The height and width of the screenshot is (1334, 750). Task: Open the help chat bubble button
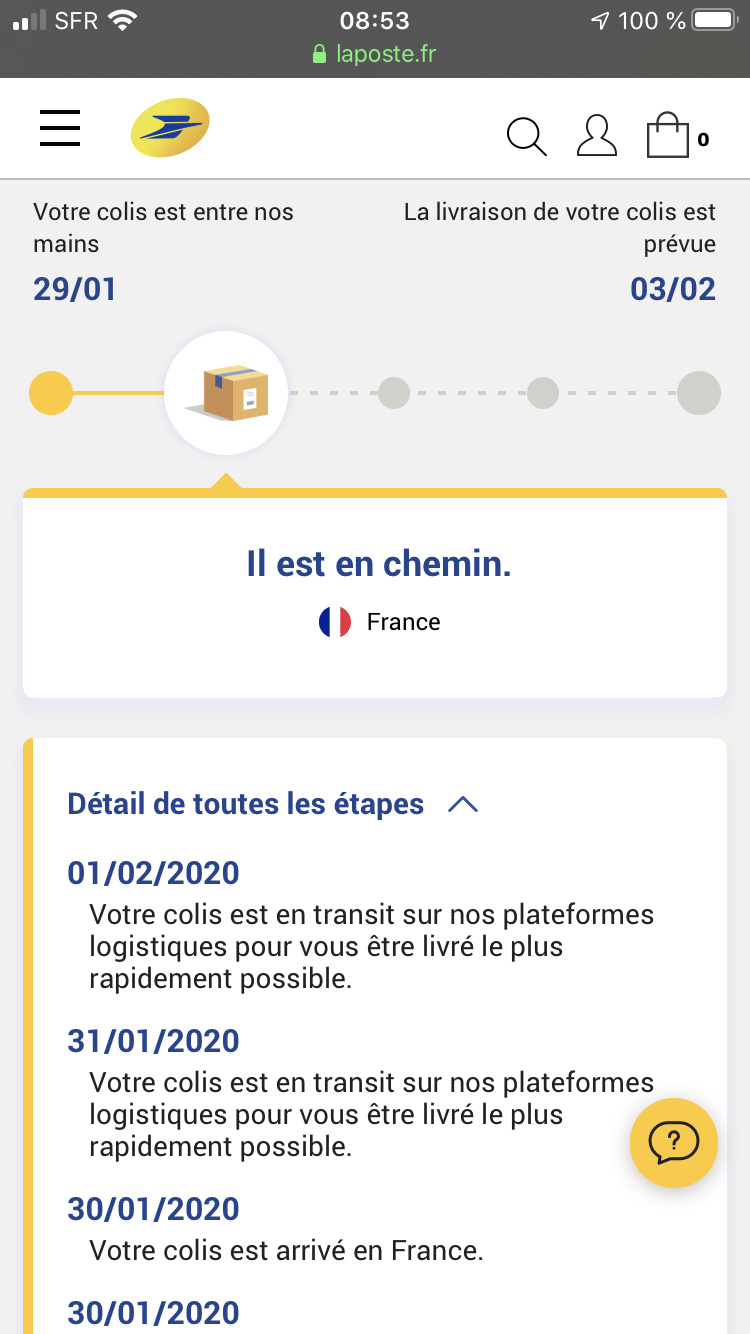tap(674, 1143)
